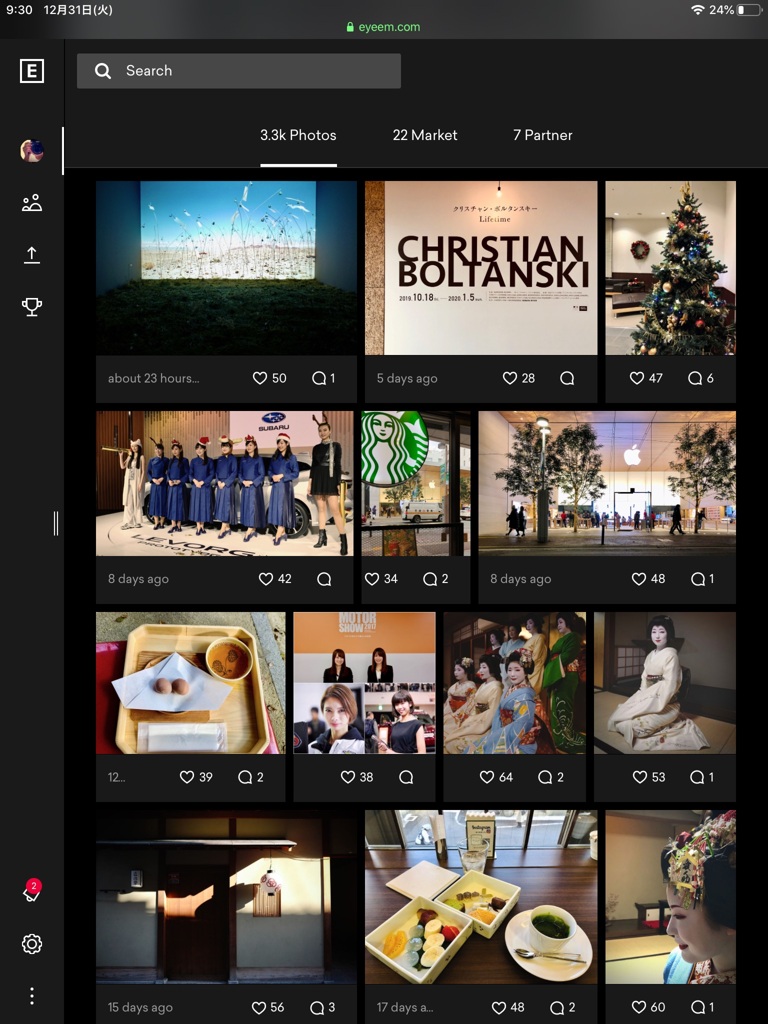Image resolution: width=768 pixels, height=1024 pixels.
Task: Like the photo with 50 likes
Action: (260, 378)
